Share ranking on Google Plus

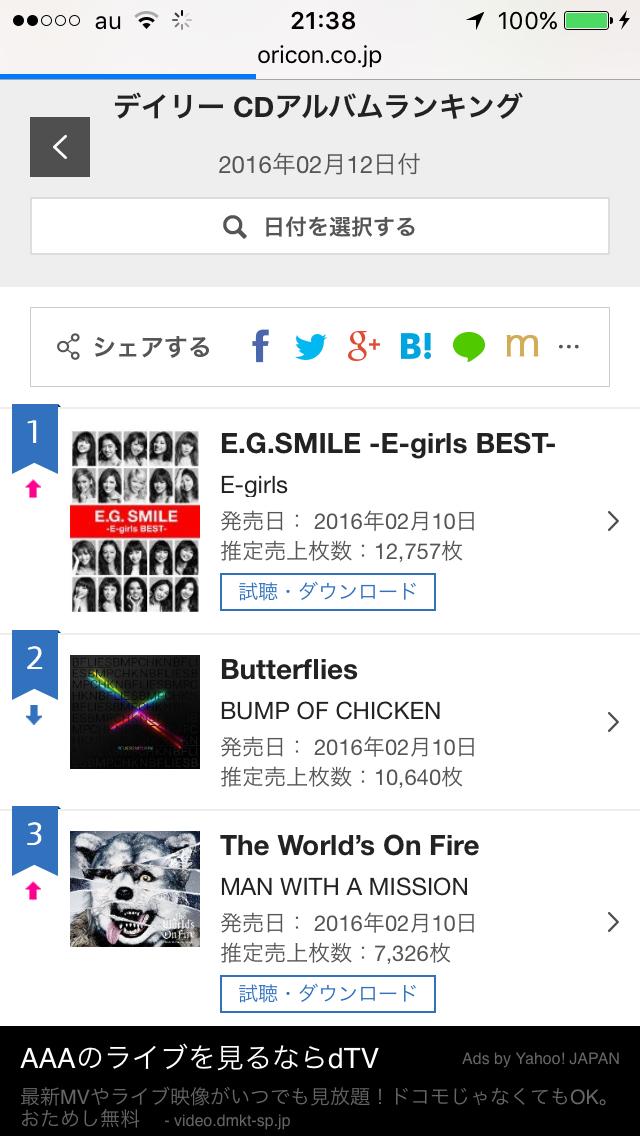(x=364, y=347)
